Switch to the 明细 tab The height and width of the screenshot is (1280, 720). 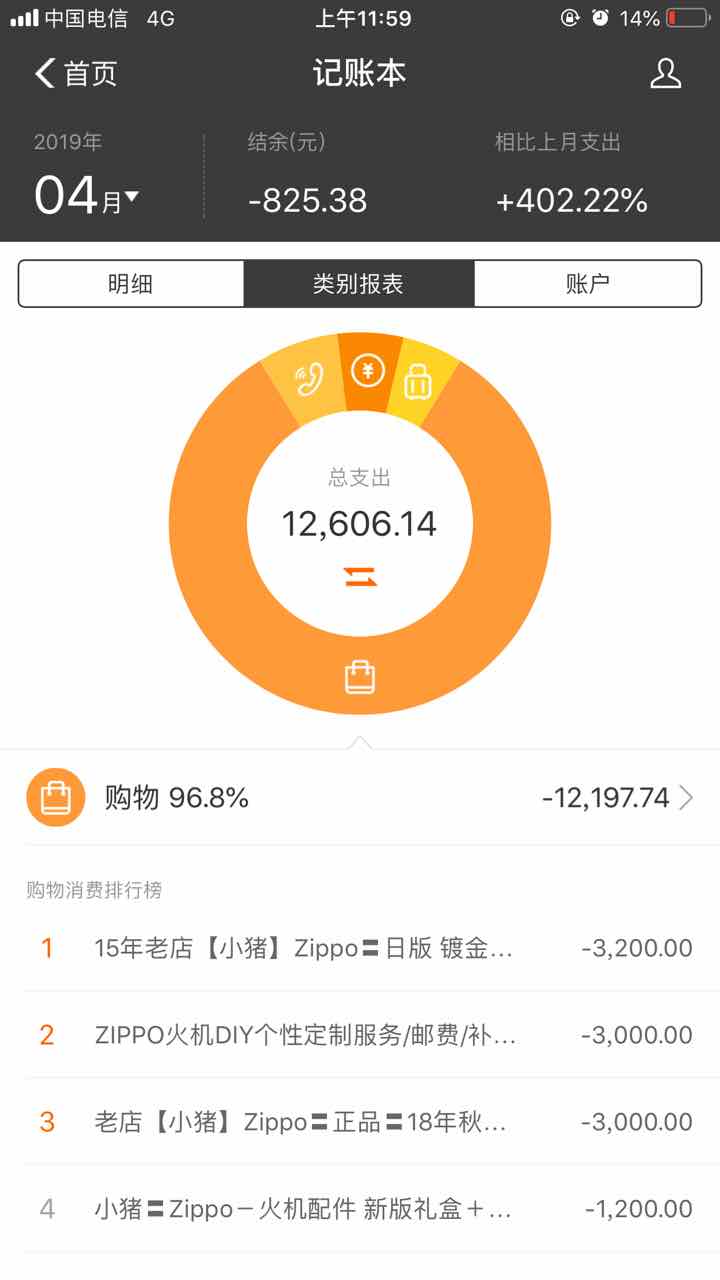click(131, 284)
